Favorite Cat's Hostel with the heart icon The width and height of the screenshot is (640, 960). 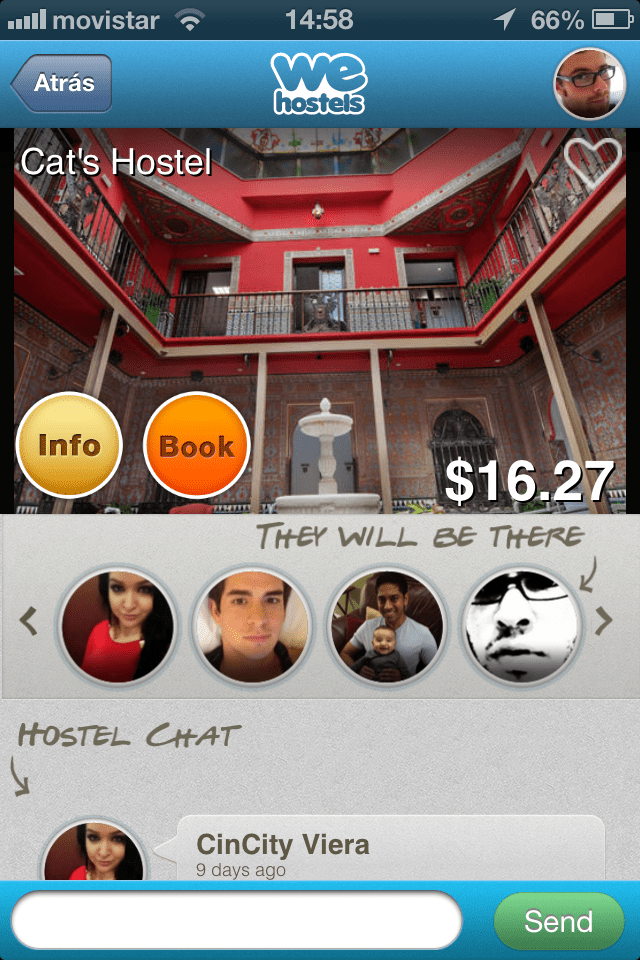tap(592, 162)
